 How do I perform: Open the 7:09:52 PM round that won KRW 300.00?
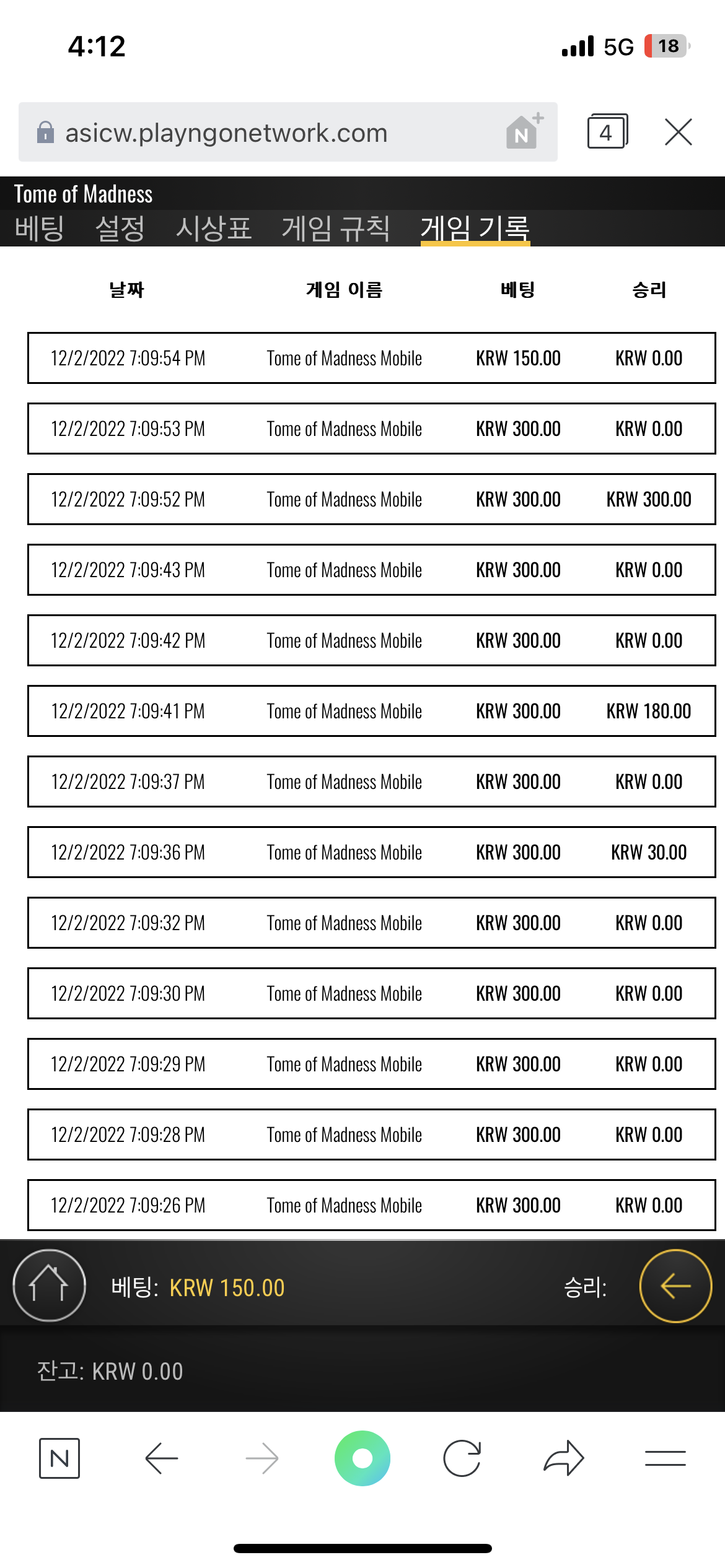(x=371, y=499)
